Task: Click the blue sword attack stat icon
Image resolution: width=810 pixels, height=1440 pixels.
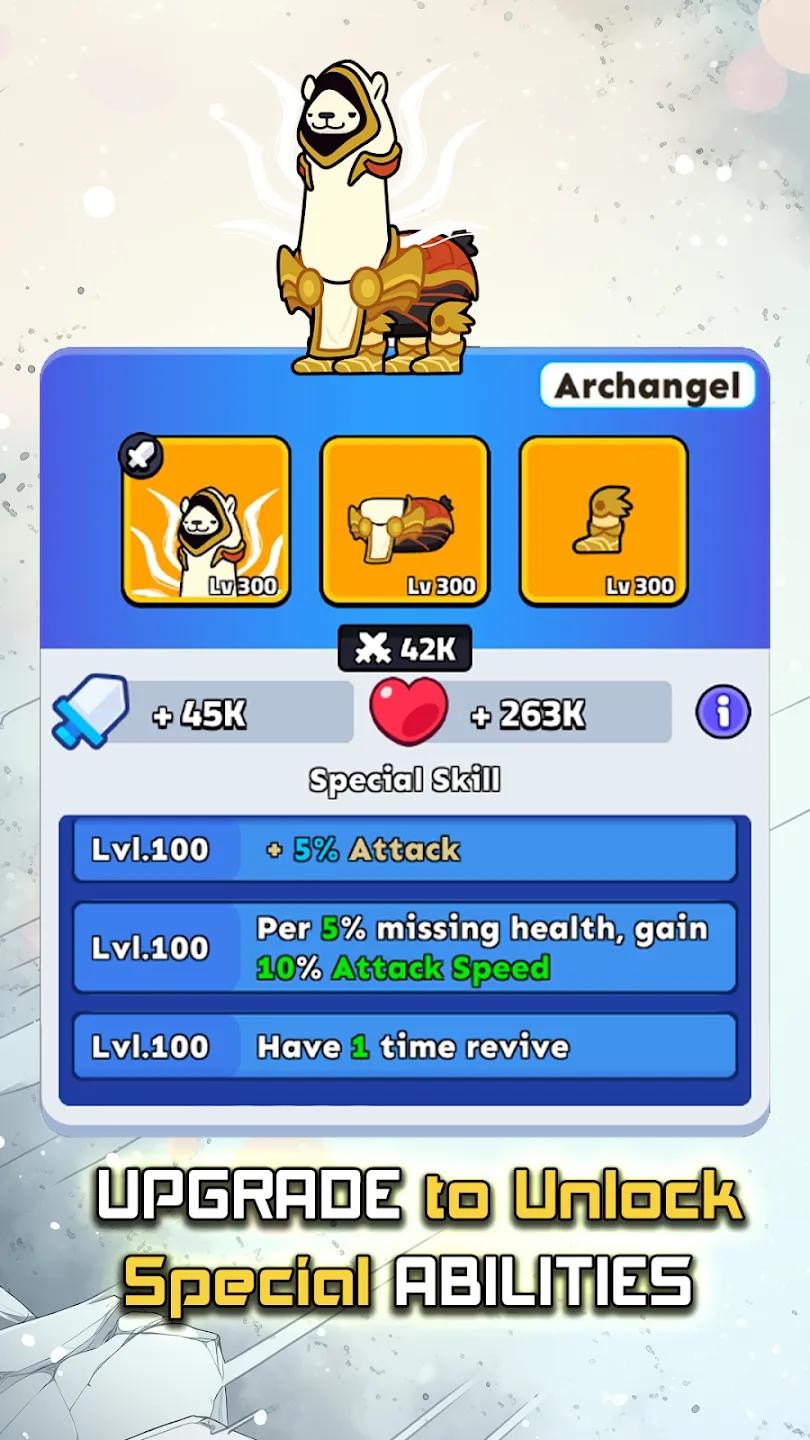Action: pyautogui.click(x=91, y=710)
